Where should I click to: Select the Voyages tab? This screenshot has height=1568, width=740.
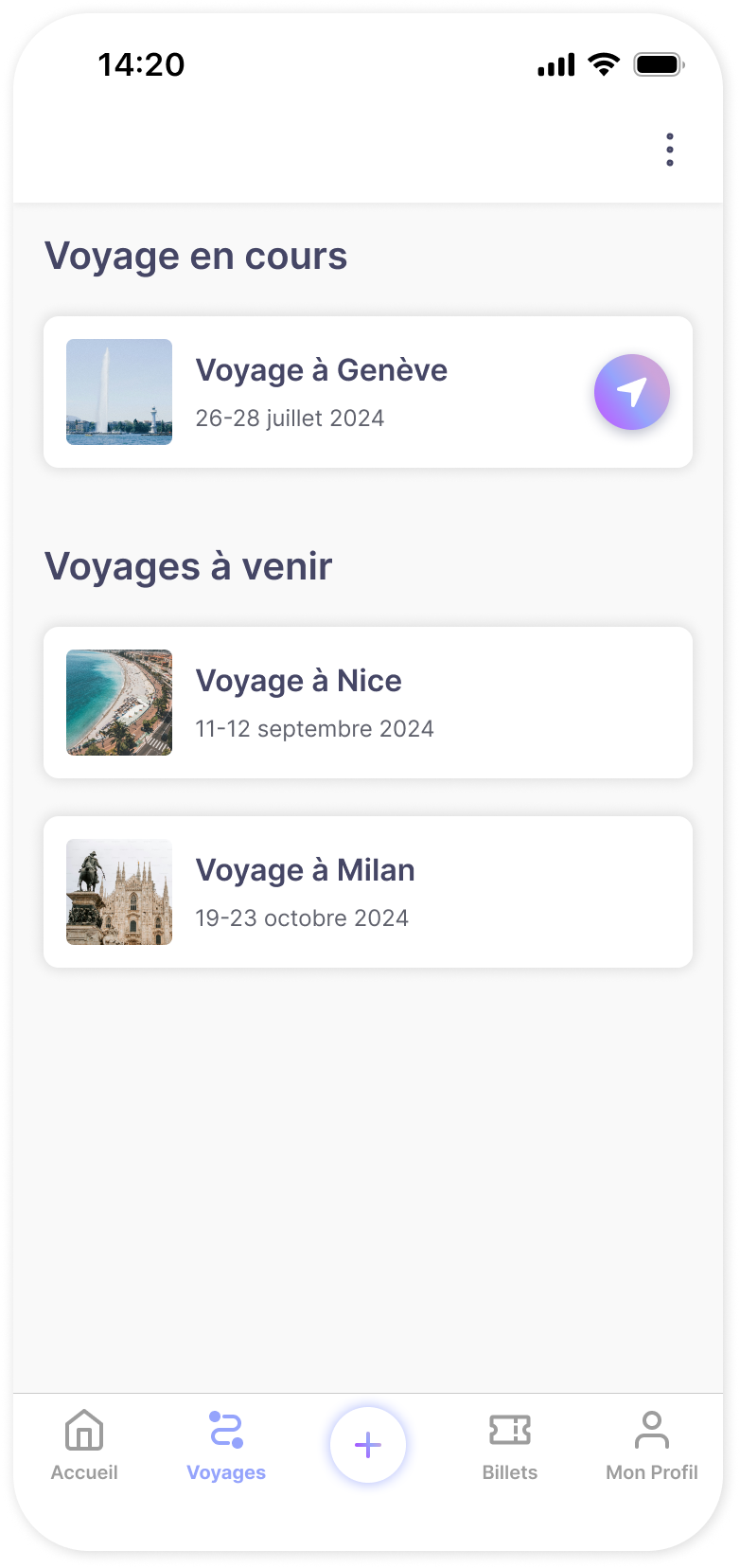click(225, 1446)
